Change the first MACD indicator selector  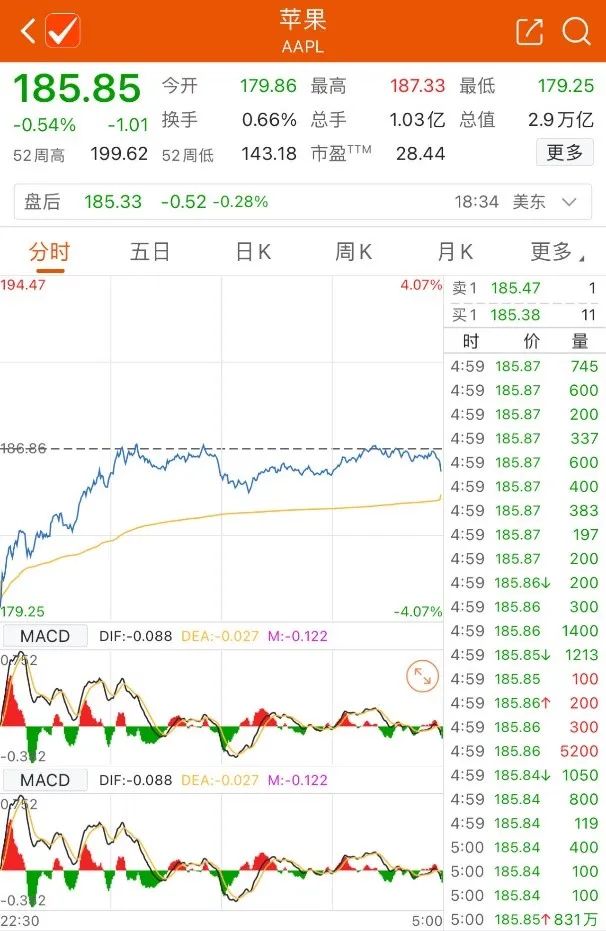[x=45, y=636]
